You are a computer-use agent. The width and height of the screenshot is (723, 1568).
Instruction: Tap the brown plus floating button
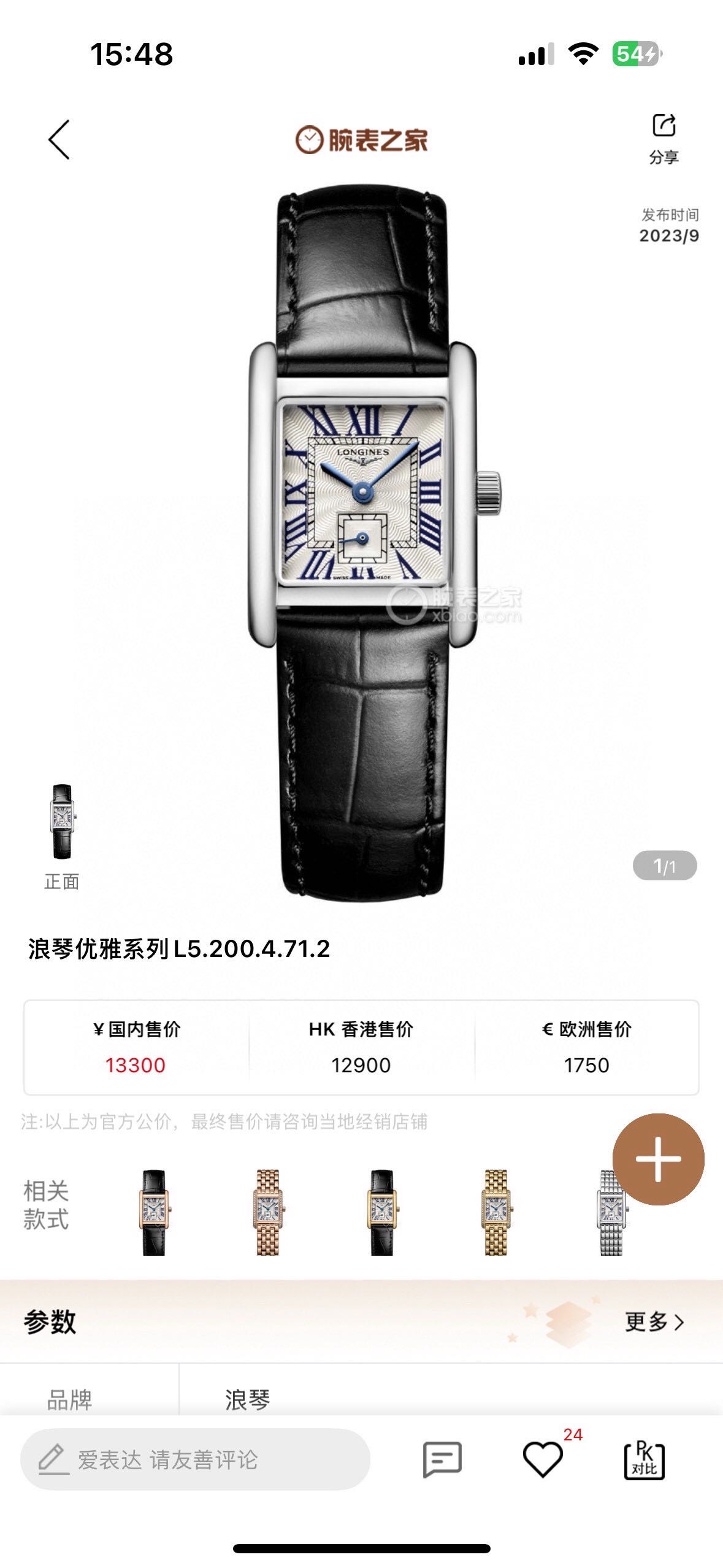[658, 1159]
